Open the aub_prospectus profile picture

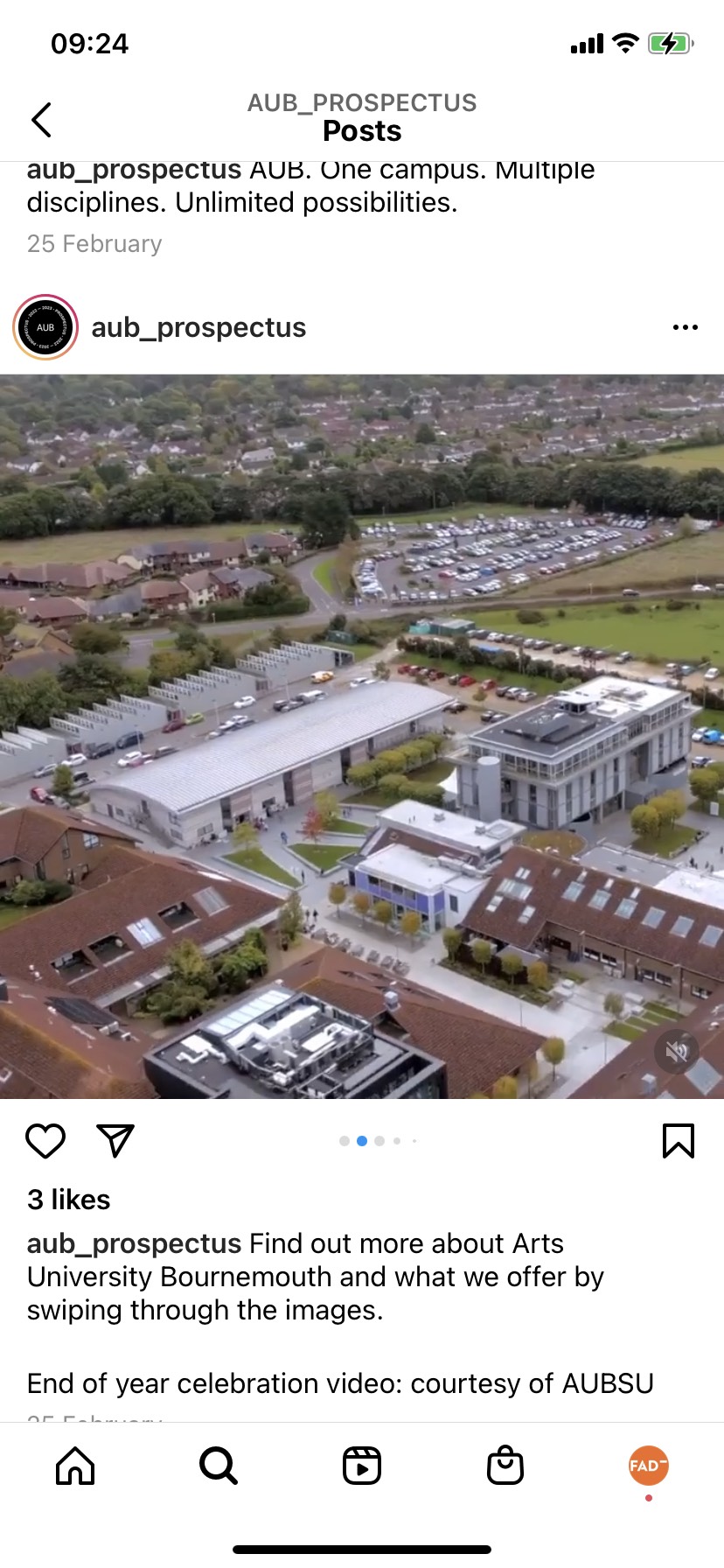point(45,327)
